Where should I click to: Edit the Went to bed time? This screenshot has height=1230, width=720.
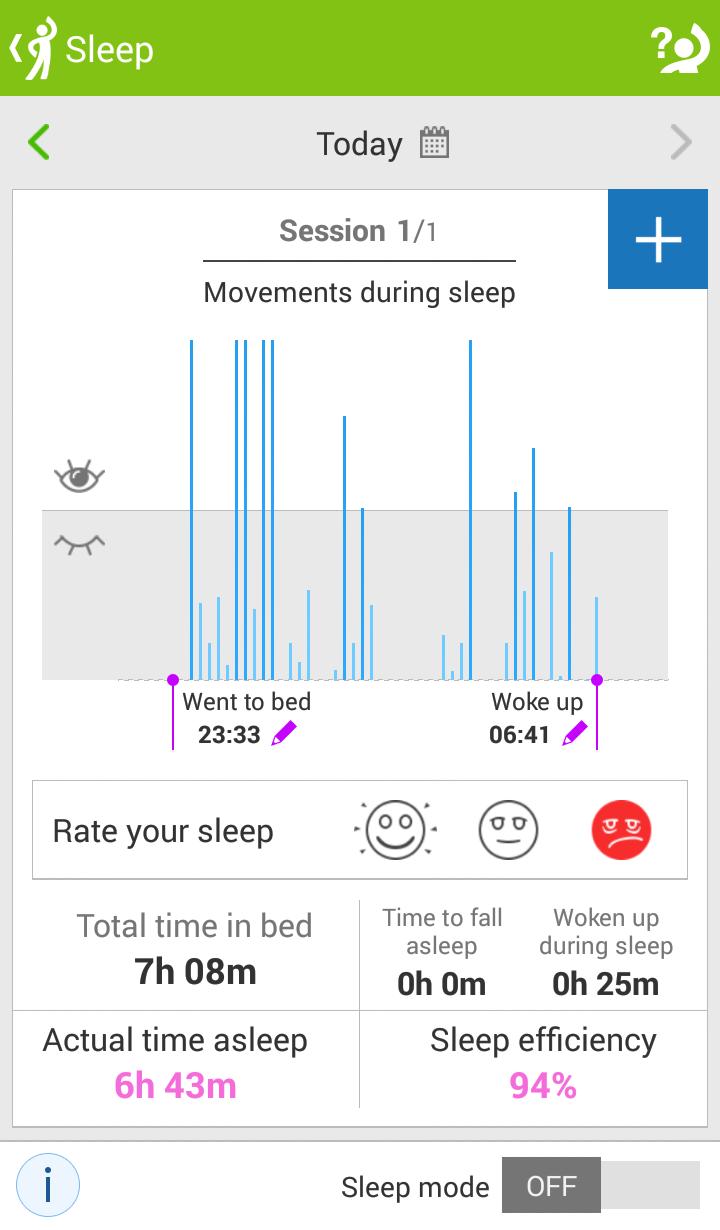click(x=285, y=734)
